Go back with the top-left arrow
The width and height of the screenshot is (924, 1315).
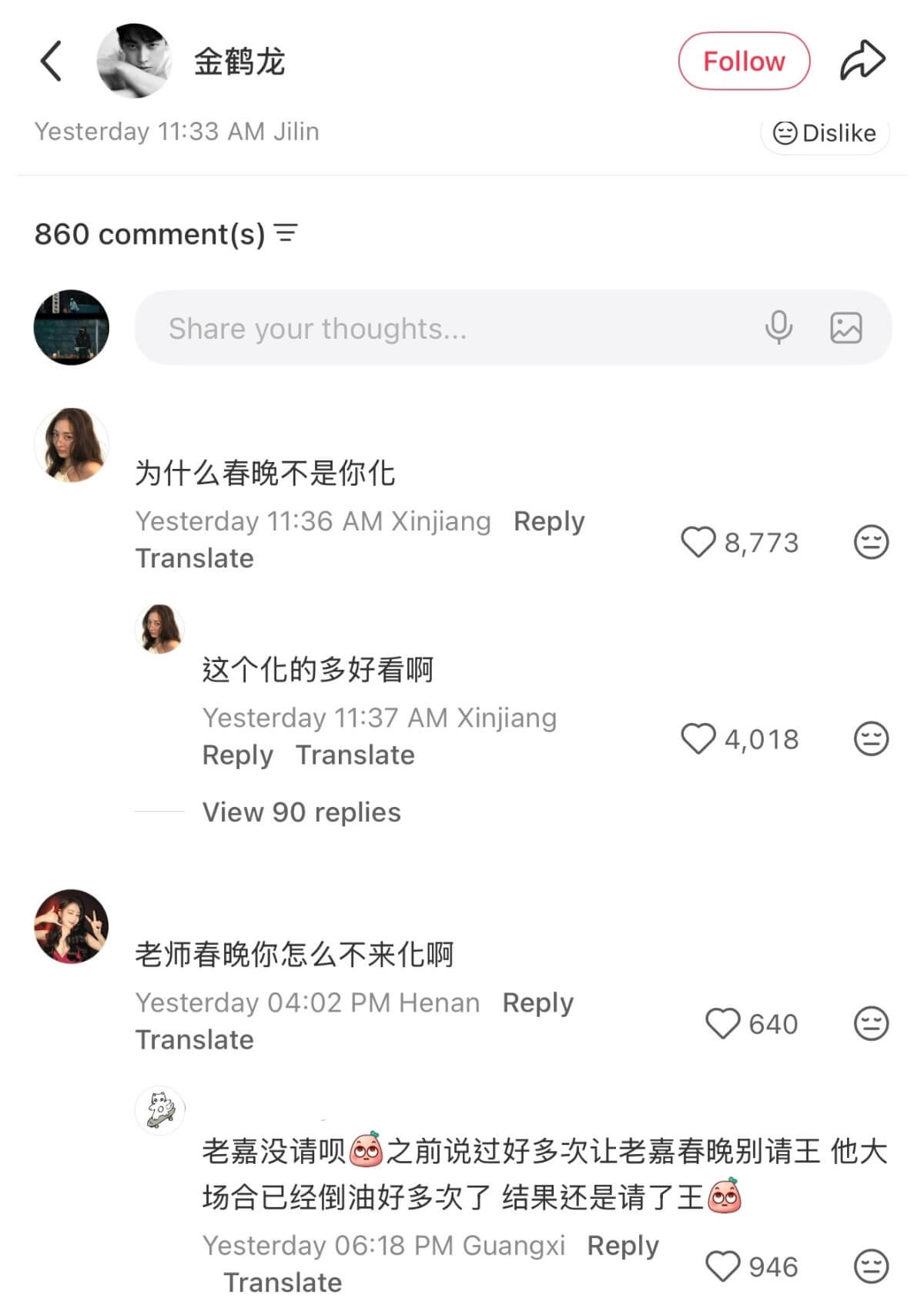click(x=51, y=62)
